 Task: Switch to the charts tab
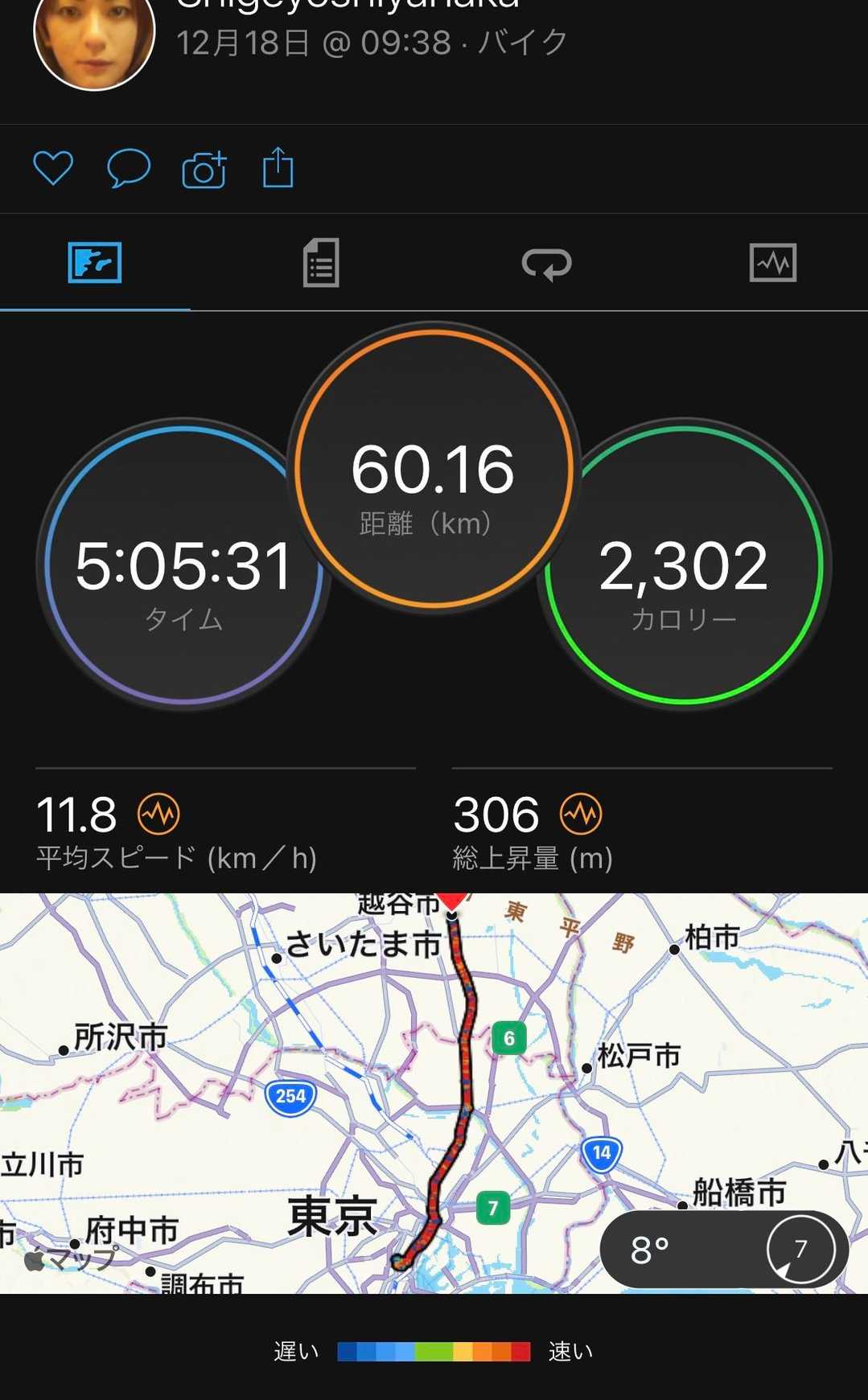[773, 262]
